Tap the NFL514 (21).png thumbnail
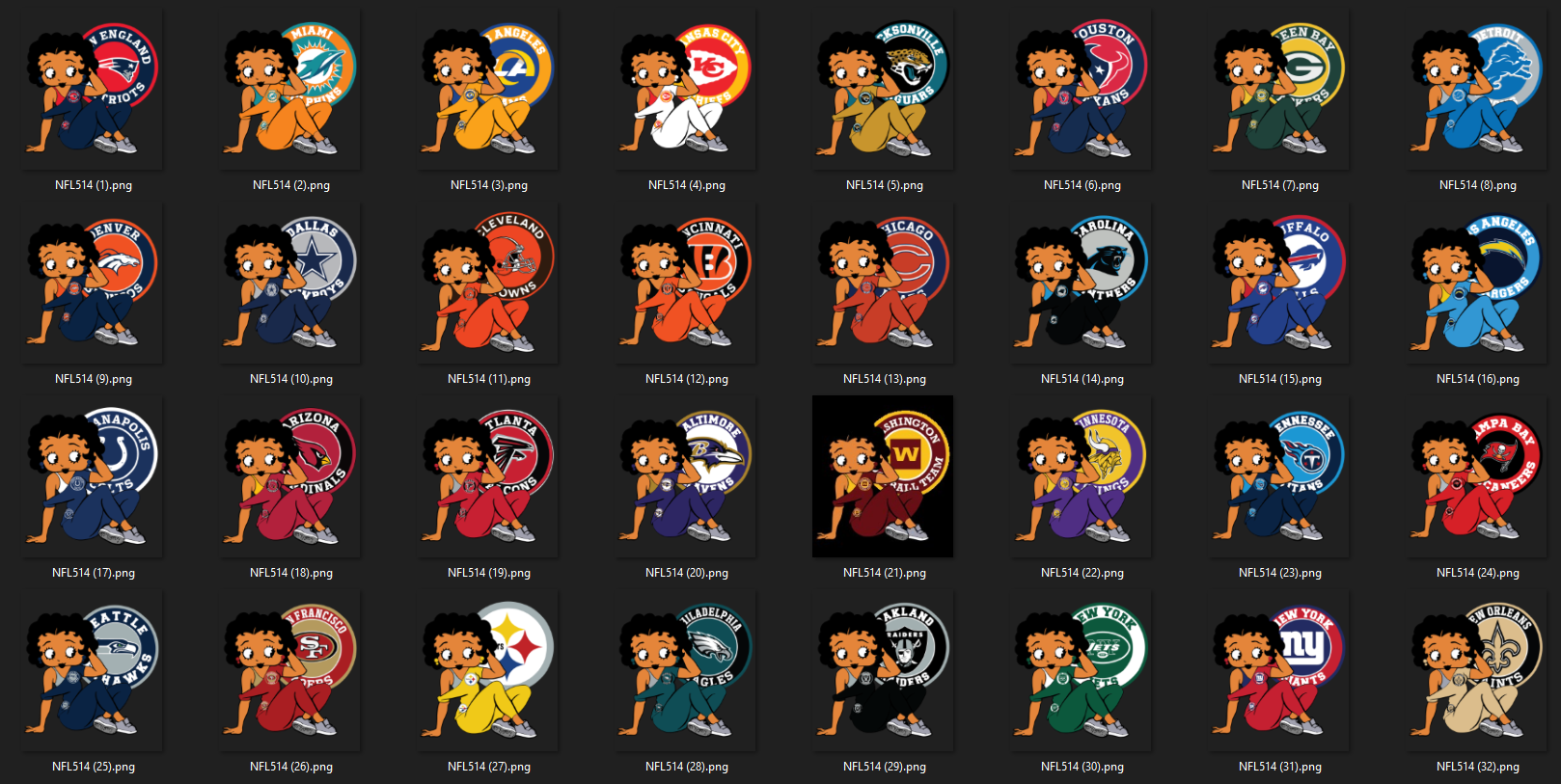The width and height of the screenshot is (1561, 784). 885,477
